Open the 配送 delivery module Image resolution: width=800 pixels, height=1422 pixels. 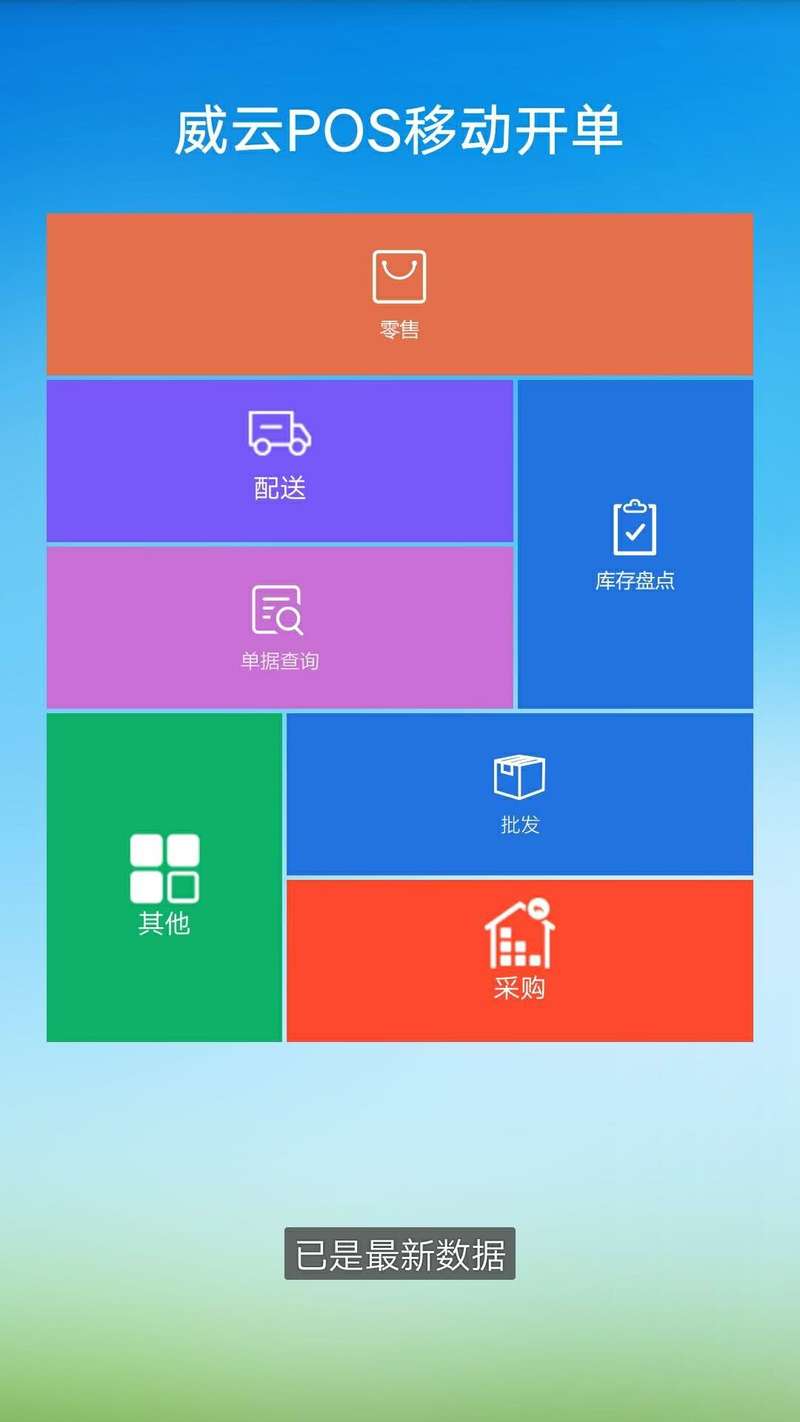pyautogui.click(x=279, y=460)
